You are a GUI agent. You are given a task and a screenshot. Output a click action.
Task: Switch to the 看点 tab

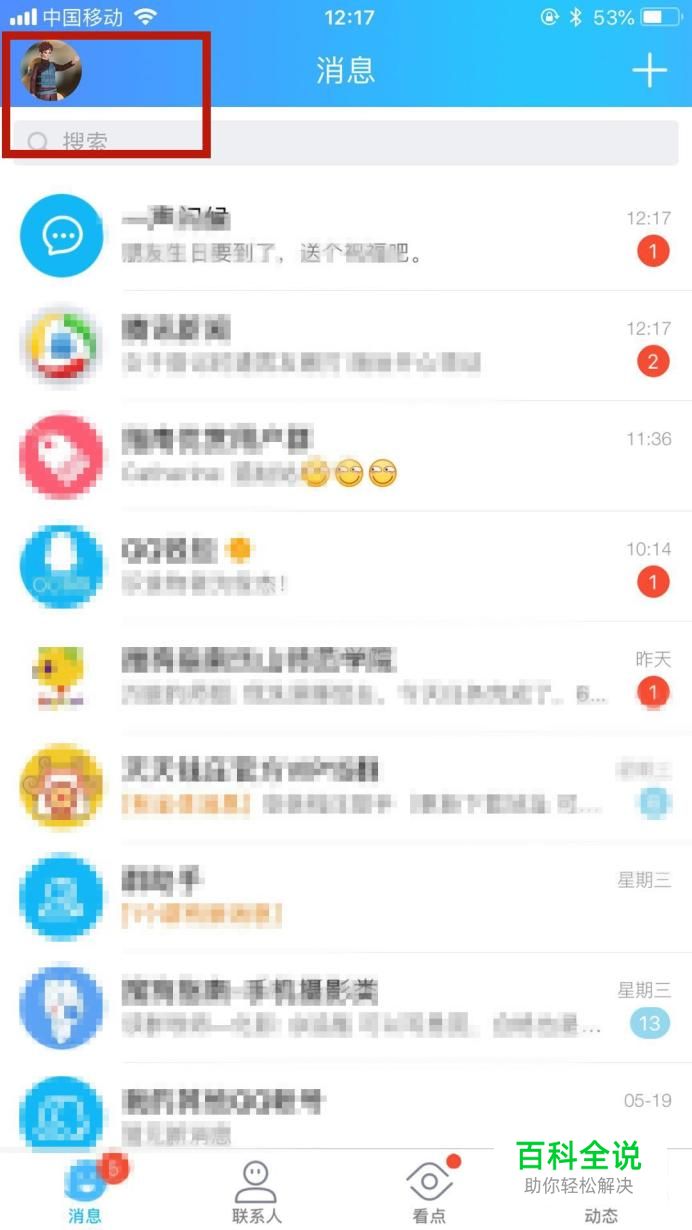429,1192
